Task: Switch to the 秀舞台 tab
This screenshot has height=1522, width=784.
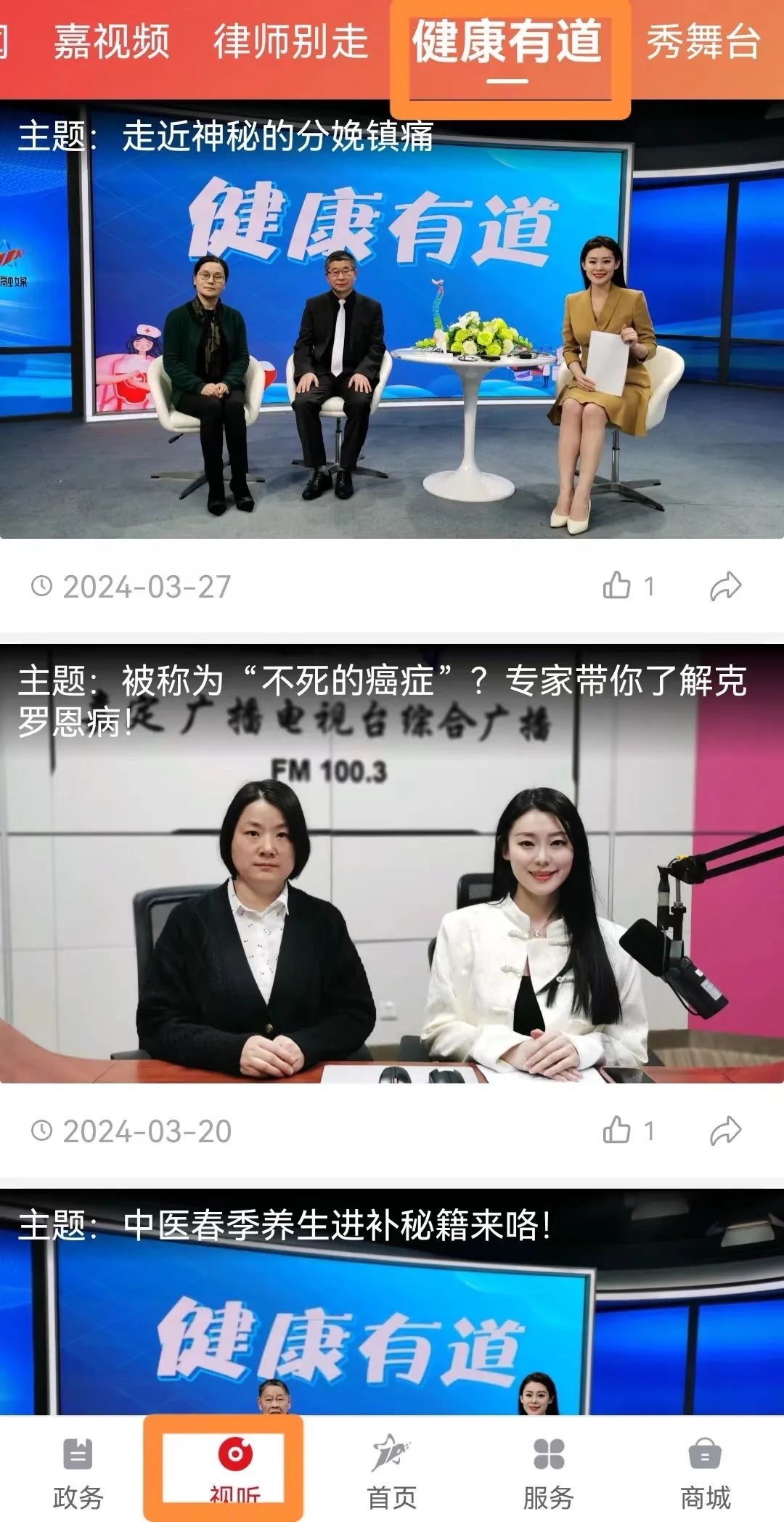Action: pos(703,41)
